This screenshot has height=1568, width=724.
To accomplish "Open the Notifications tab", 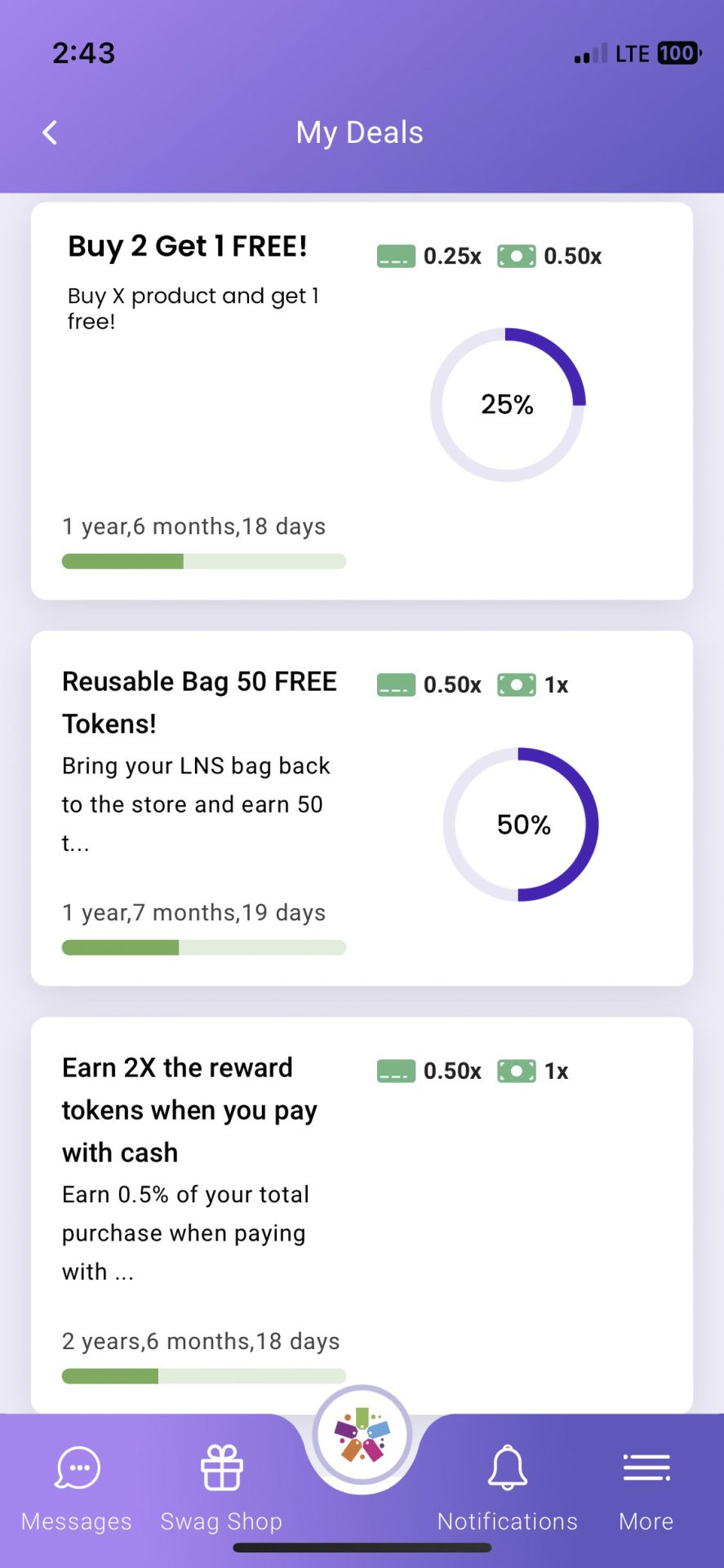I will coord(507,1488).
